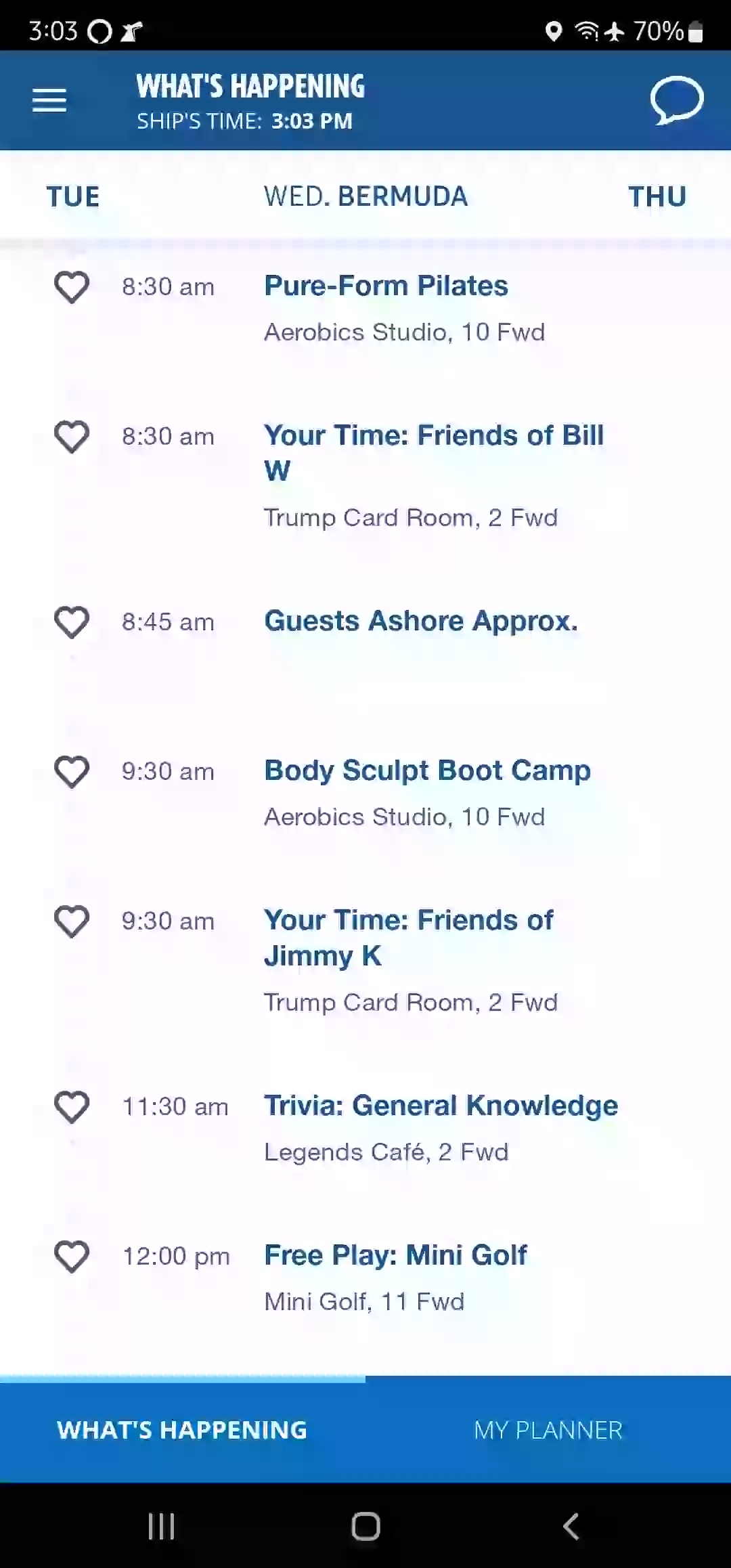Open Trivia: General Knowledge event
Viewport: 731px width, 1568px height.
[x=441, y=1106]
